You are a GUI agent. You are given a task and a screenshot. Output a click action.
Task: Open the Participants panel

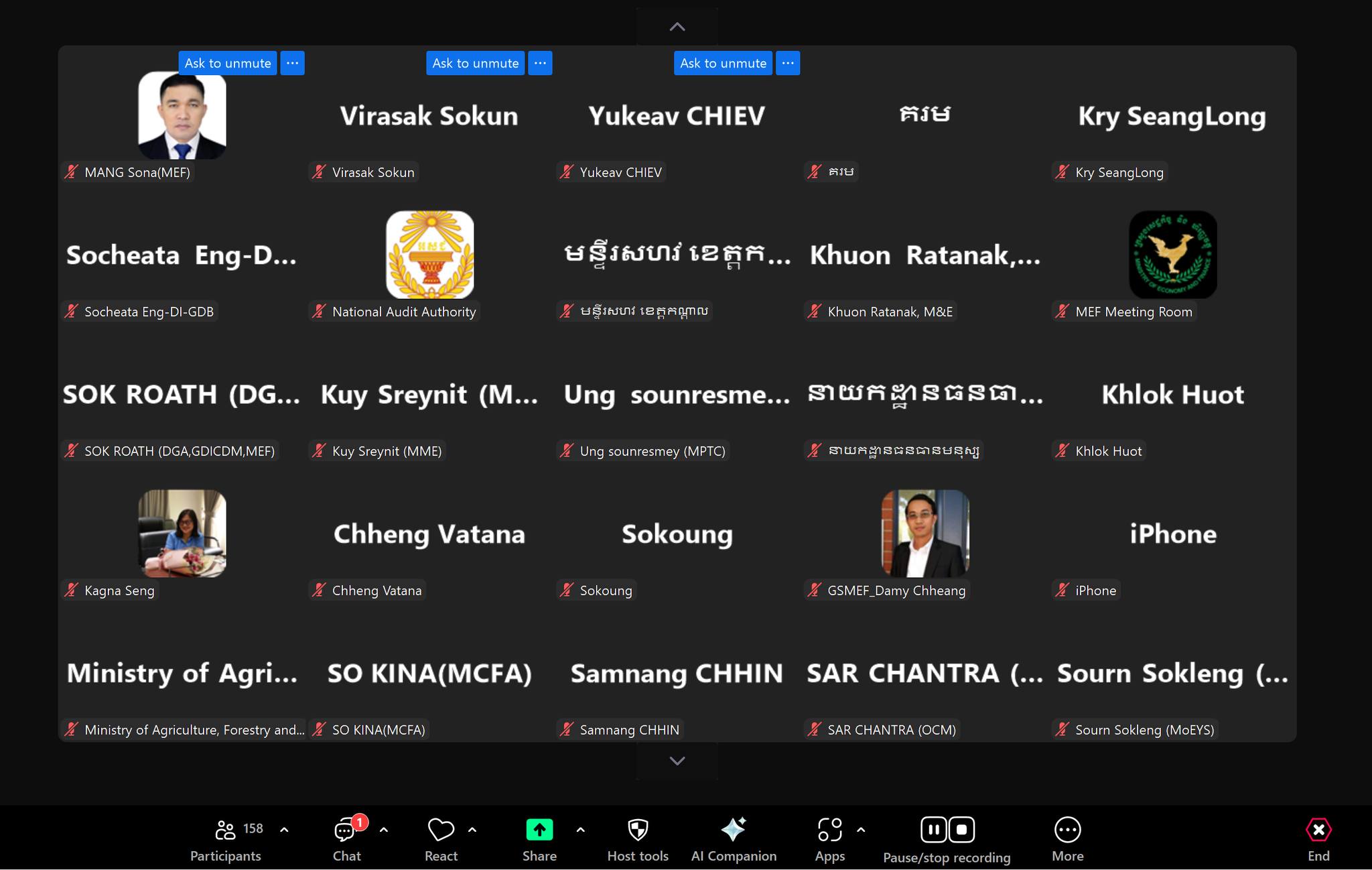click(226, 839)
